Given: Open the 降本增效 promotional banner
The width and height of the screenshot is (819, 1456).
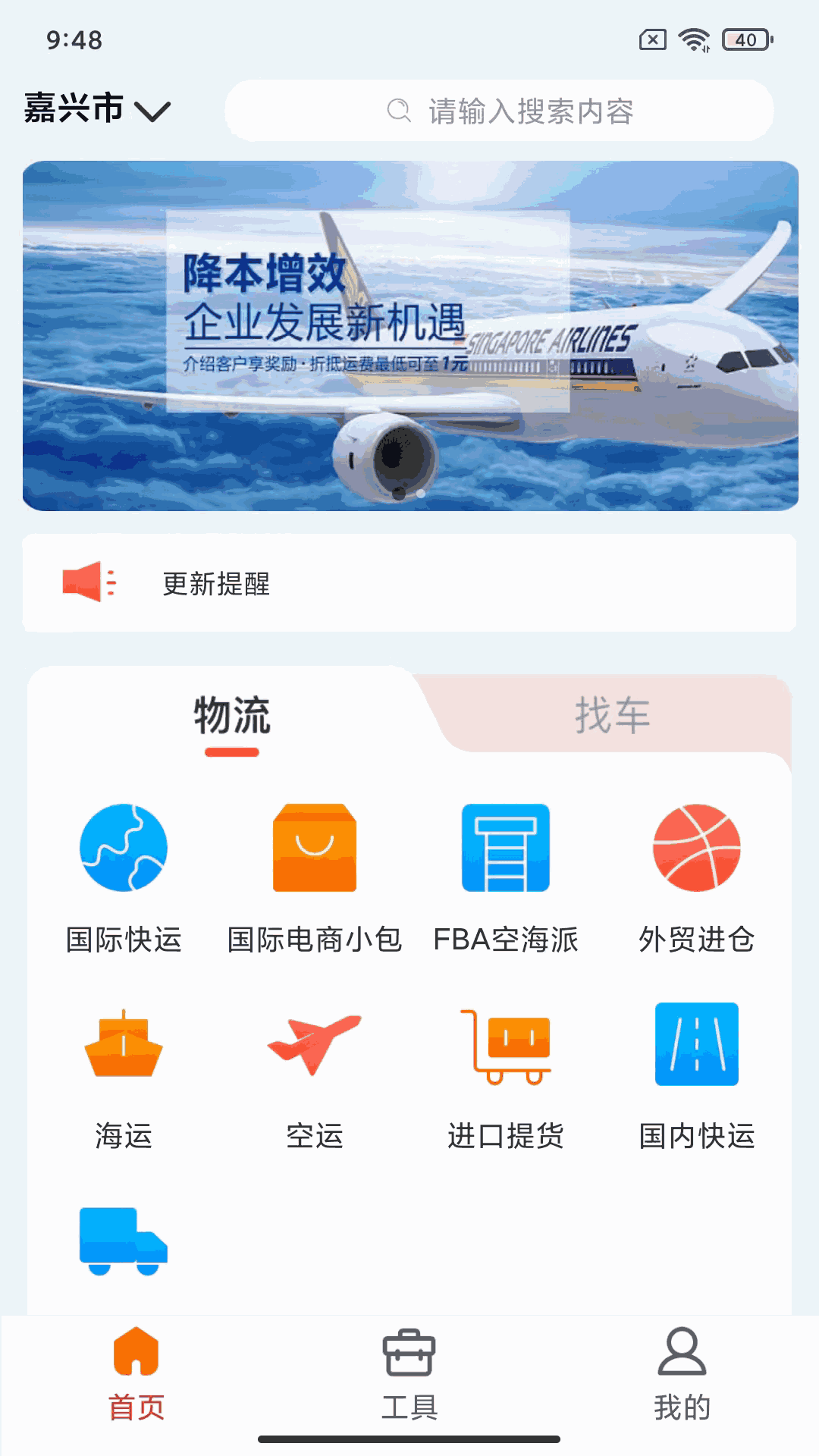Looking at the screenshot, I should pos(409,335).
